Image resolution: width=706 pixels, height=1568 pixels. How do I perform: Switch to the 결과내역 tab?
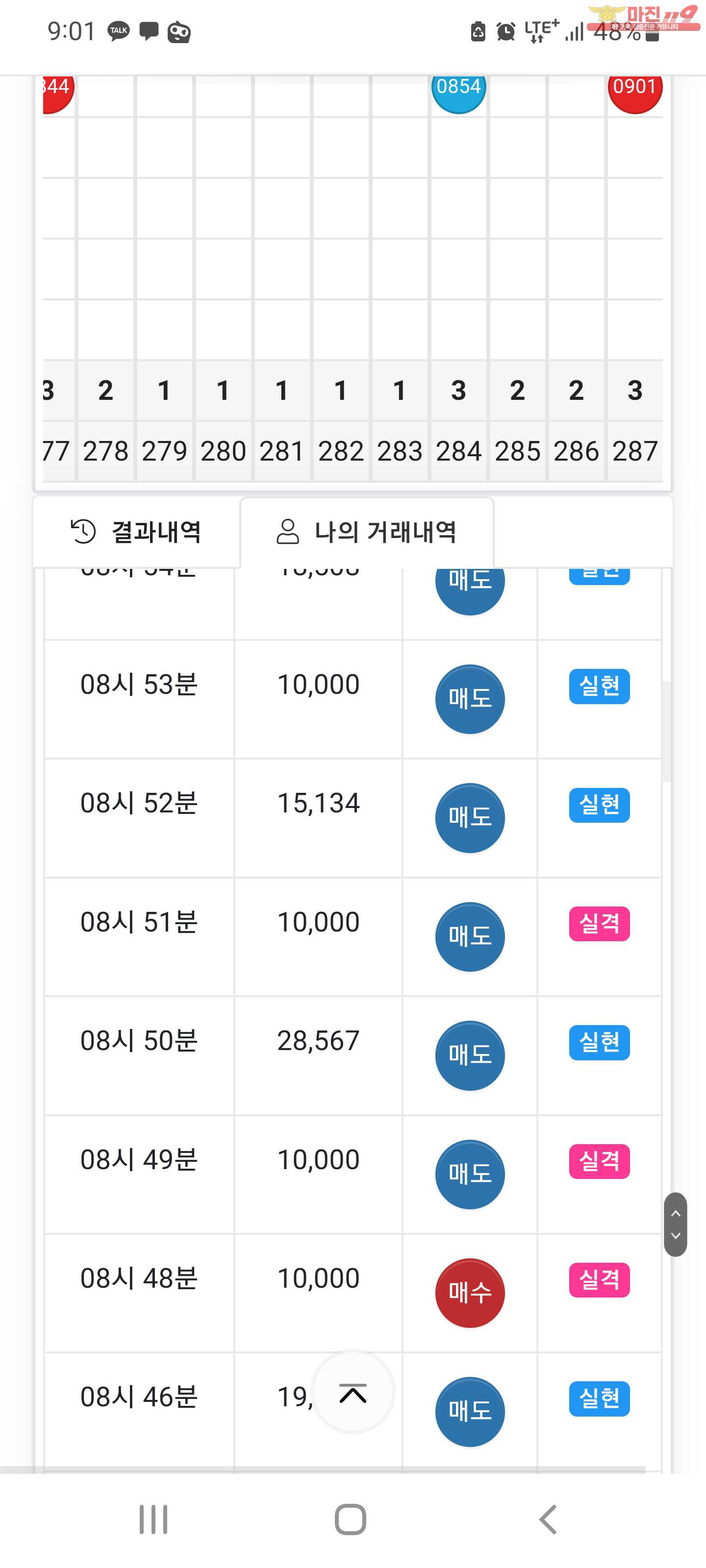click(136, 531)
